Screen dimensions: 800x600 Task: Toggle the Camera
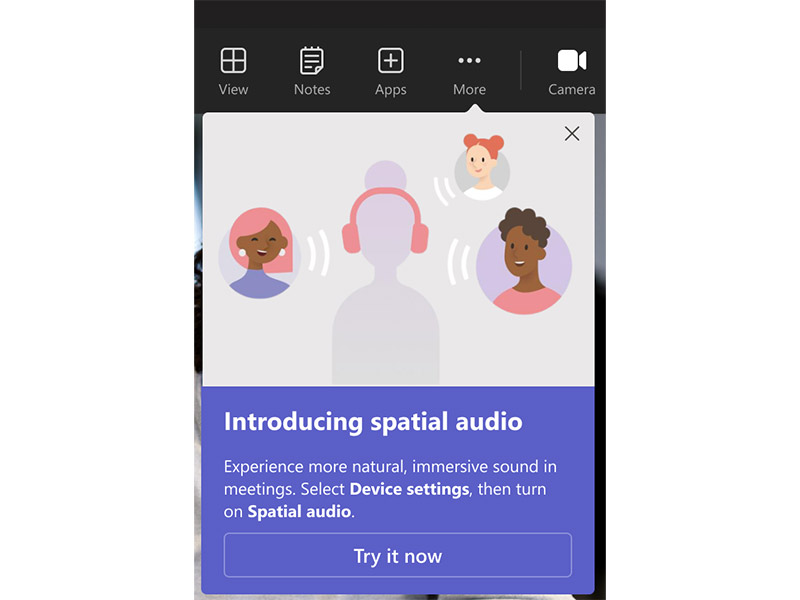coord(571,71)
